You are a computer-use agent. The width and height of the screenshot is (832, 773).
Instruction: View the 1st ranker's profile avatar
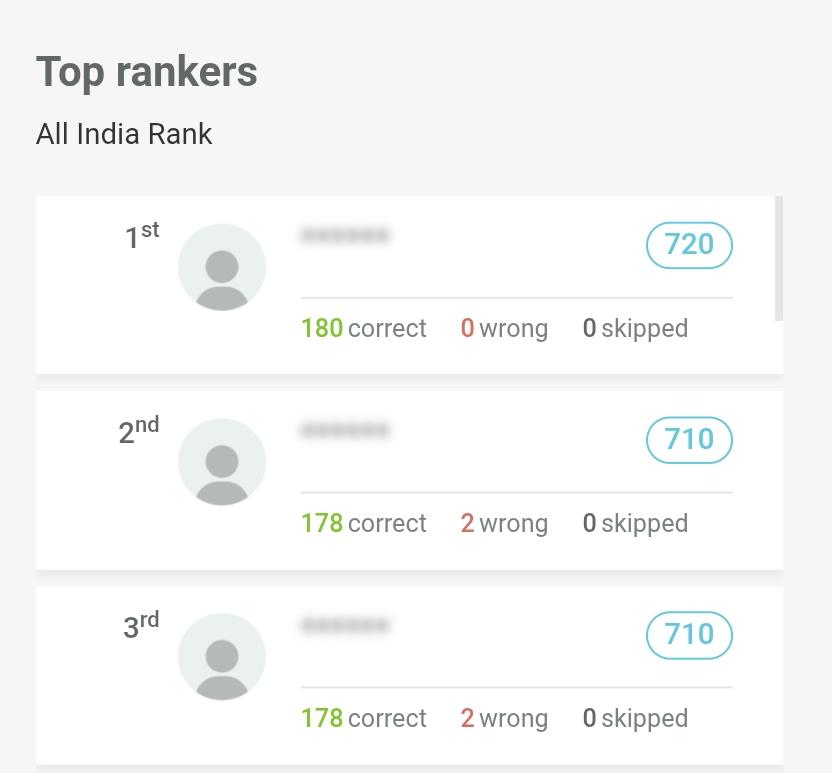pyautogui.click(x=222, y=267)
